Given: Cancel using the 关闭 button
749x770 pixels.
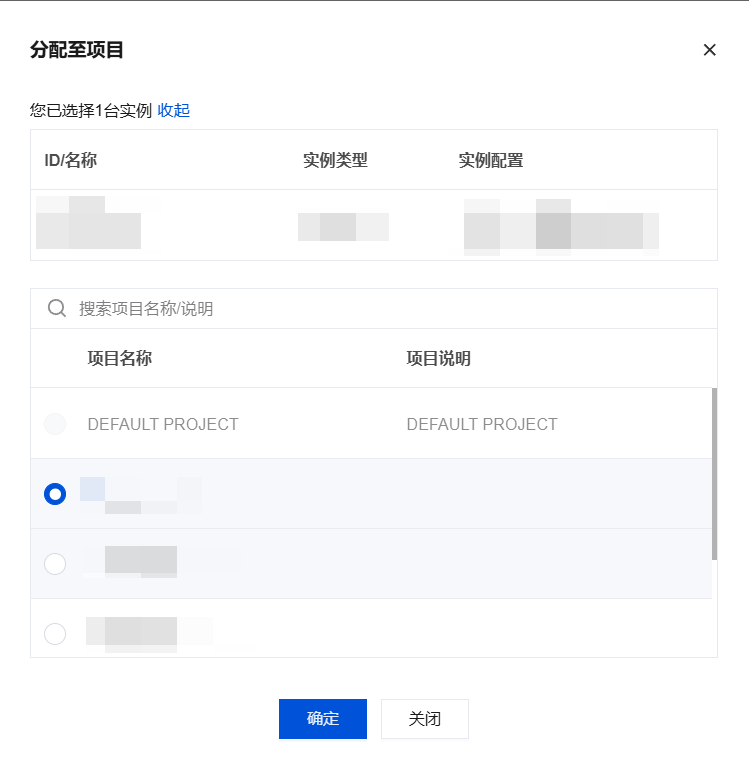Looking at the screenshot, I should (425, 719).
